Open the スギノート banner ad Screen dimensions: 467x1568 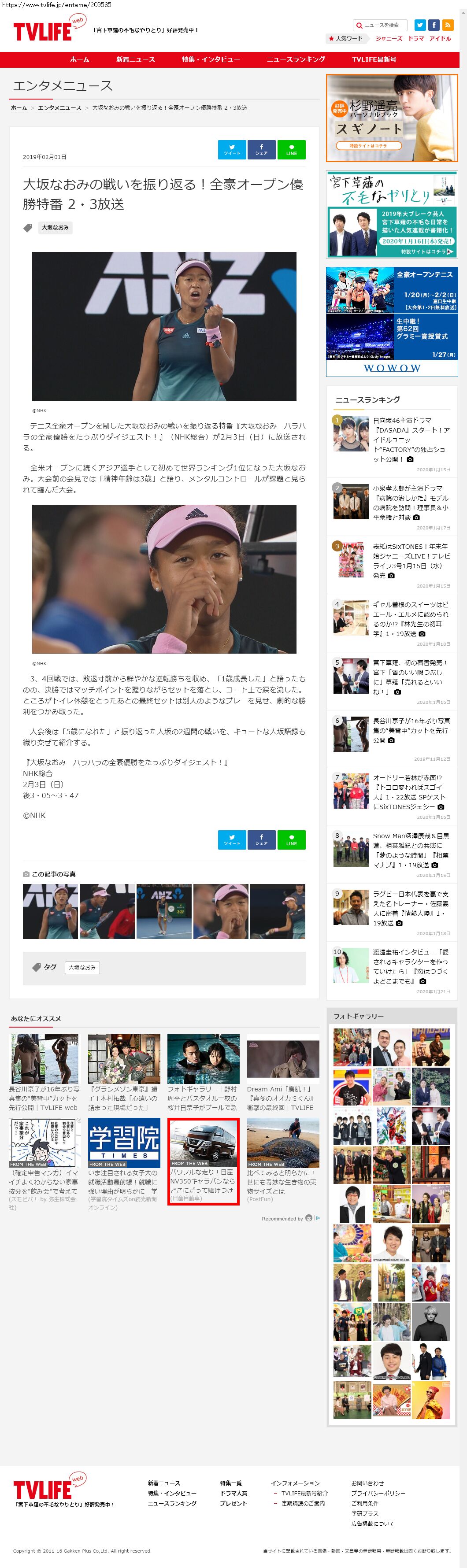pyautogui.click(x=392, y=118)
